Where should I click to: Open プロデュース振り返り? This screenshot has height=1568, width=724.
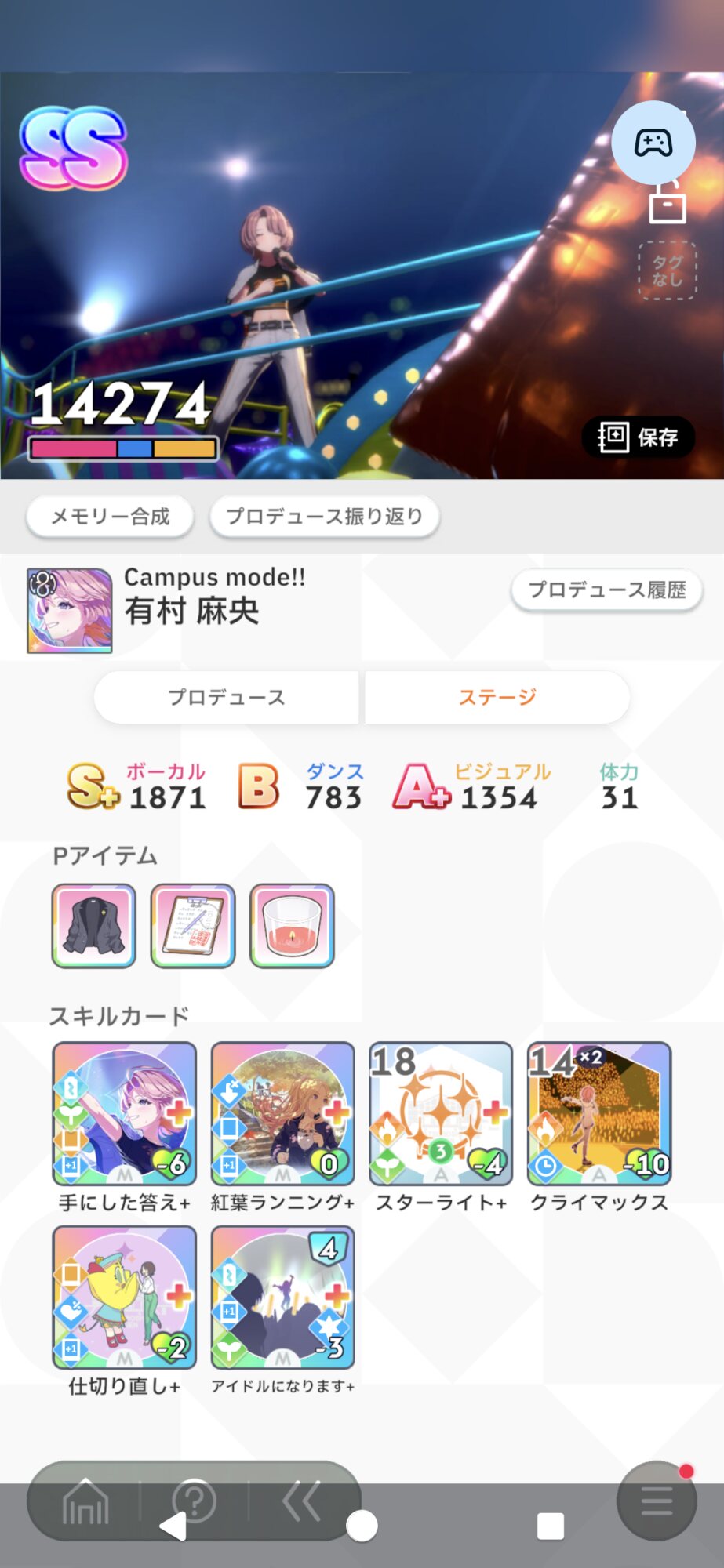coord(324,517)
